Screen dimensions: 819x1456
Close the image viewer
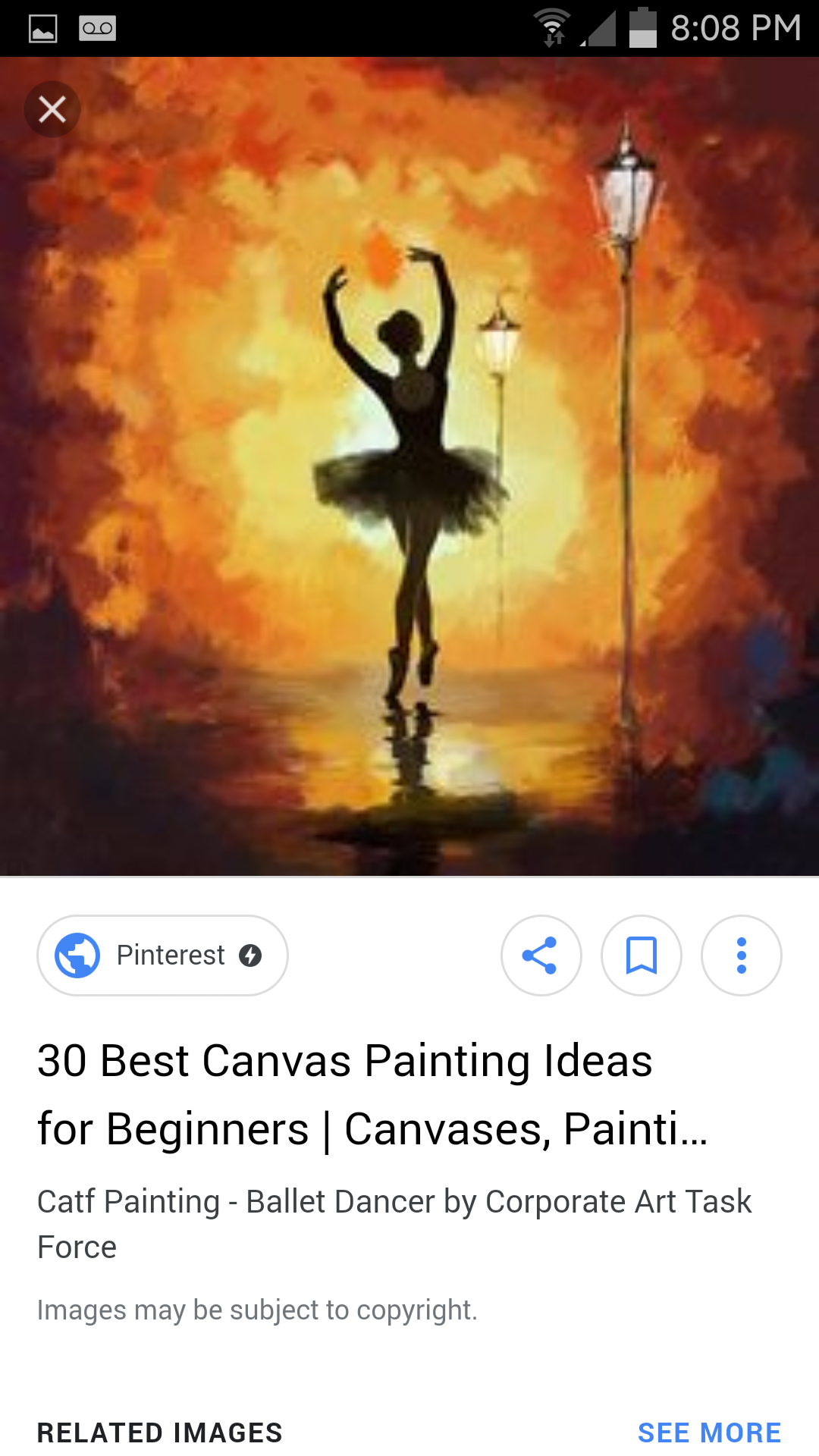(x=52, y=109)
